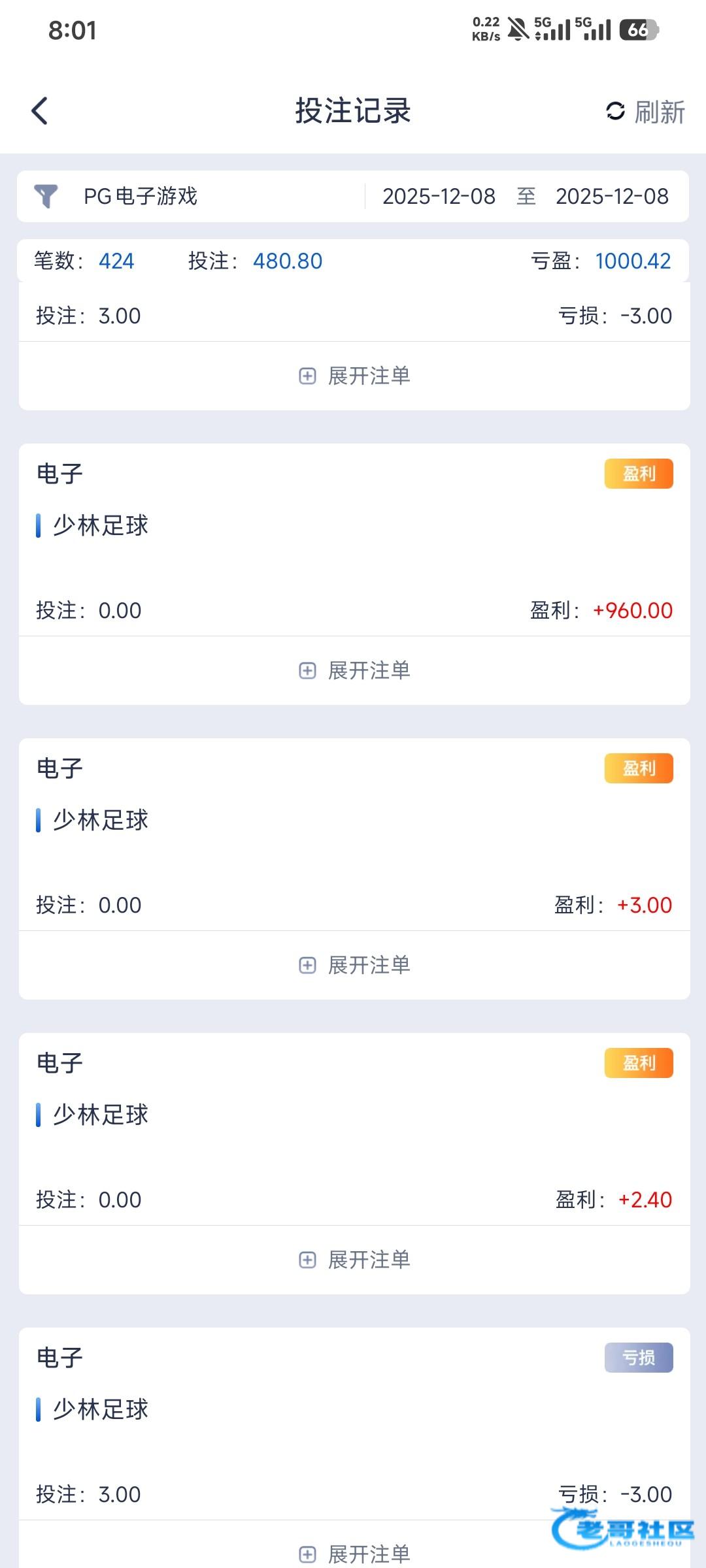Go back from the 投注记录 page
706x1568 pixels.
(x=40, y=111)
